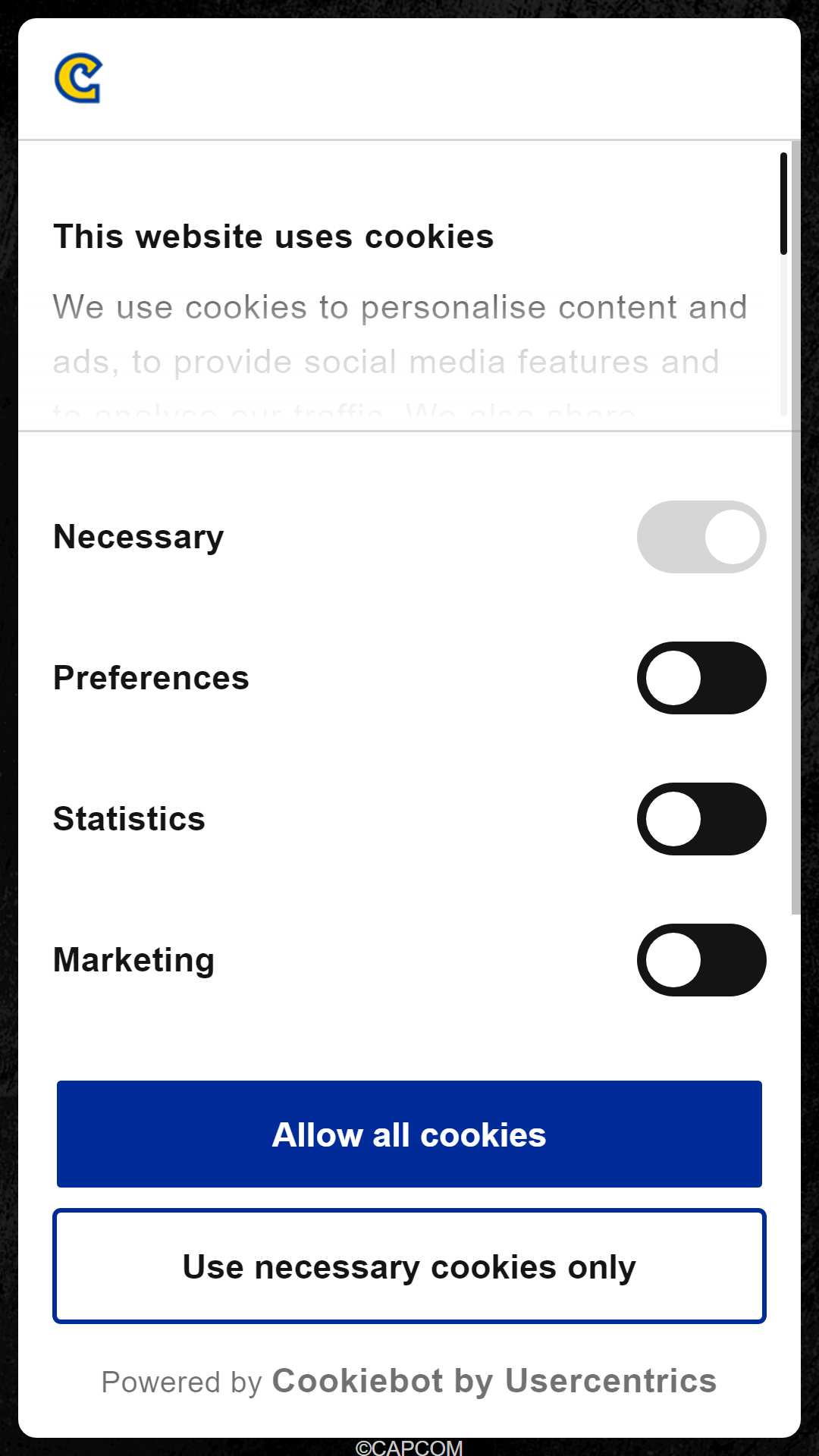Open the Cookiebot by Usercentrics link
Image resolution: width=819 pixels, height=1456 pixels.
pyautogui.click(x=494, y=1381)
